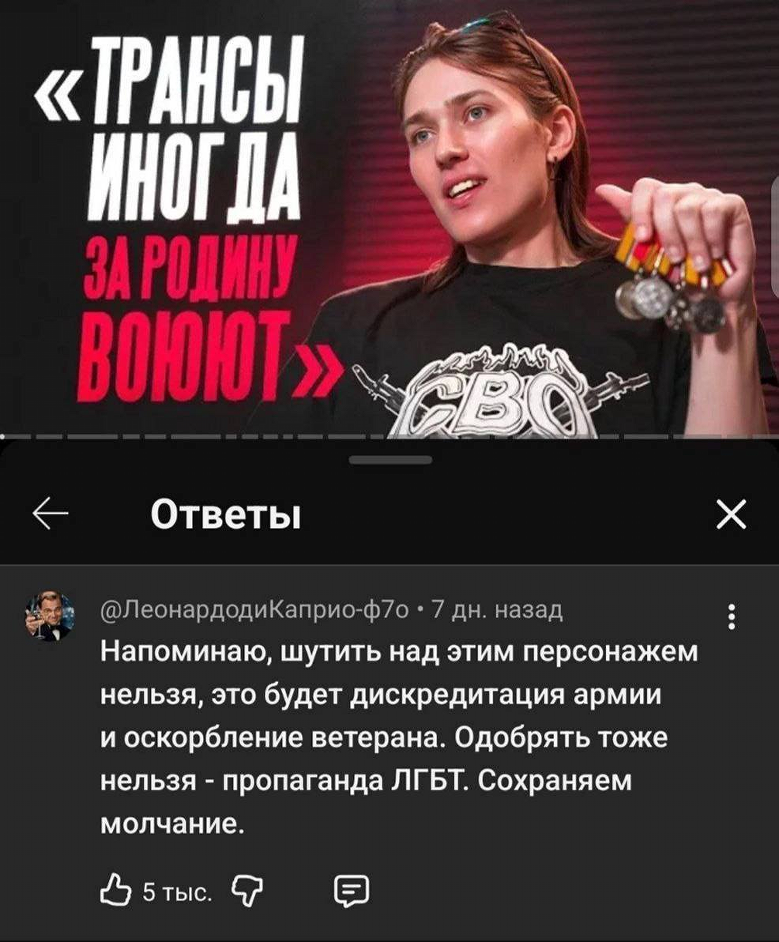Open the commenter's profile avatar

pyautogui.click(x=48, y=616)
